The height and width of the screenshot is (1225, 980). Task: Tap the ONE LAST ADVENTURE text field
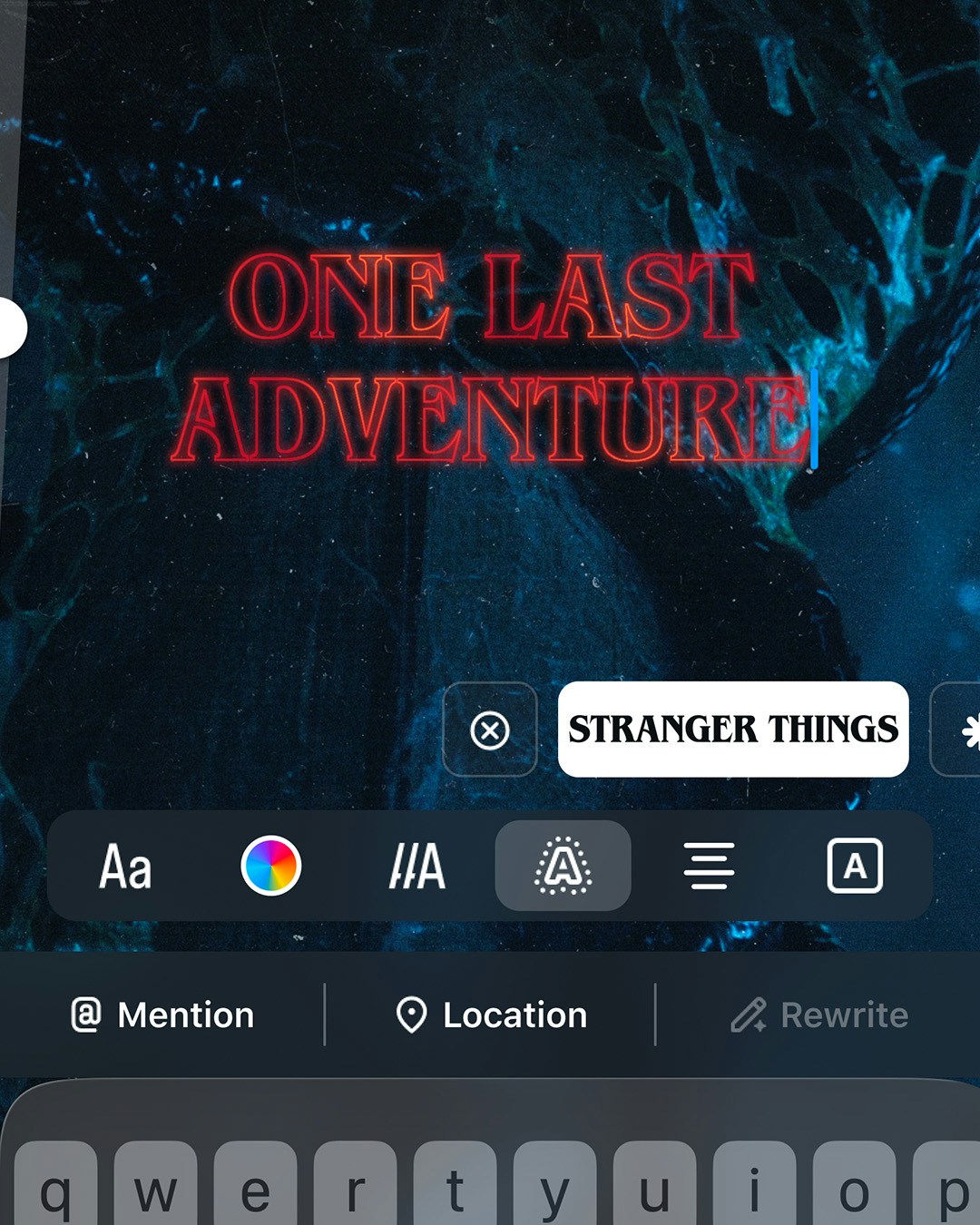(492, 358)
